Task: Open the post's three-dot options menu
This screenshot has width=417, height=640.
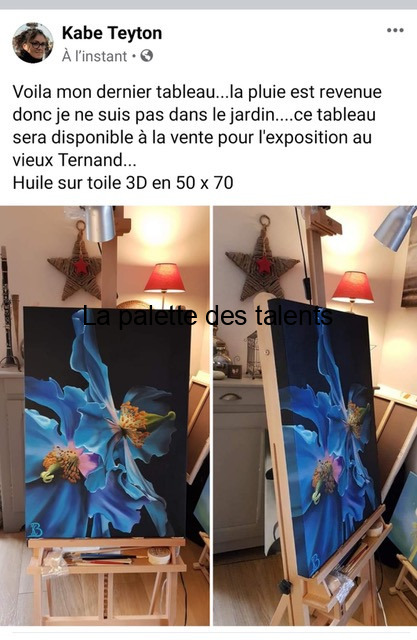Action: [x=395, y=30]
